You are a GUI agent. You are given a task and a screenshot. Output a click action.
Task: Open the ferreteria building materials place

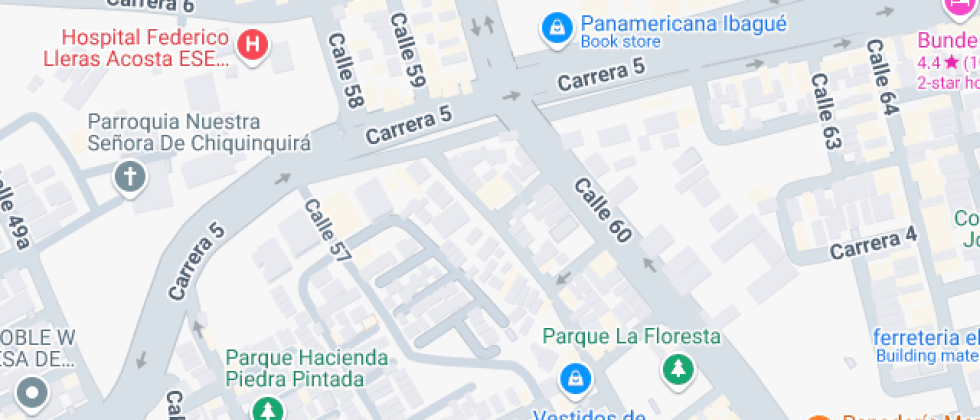pos(926,345)
